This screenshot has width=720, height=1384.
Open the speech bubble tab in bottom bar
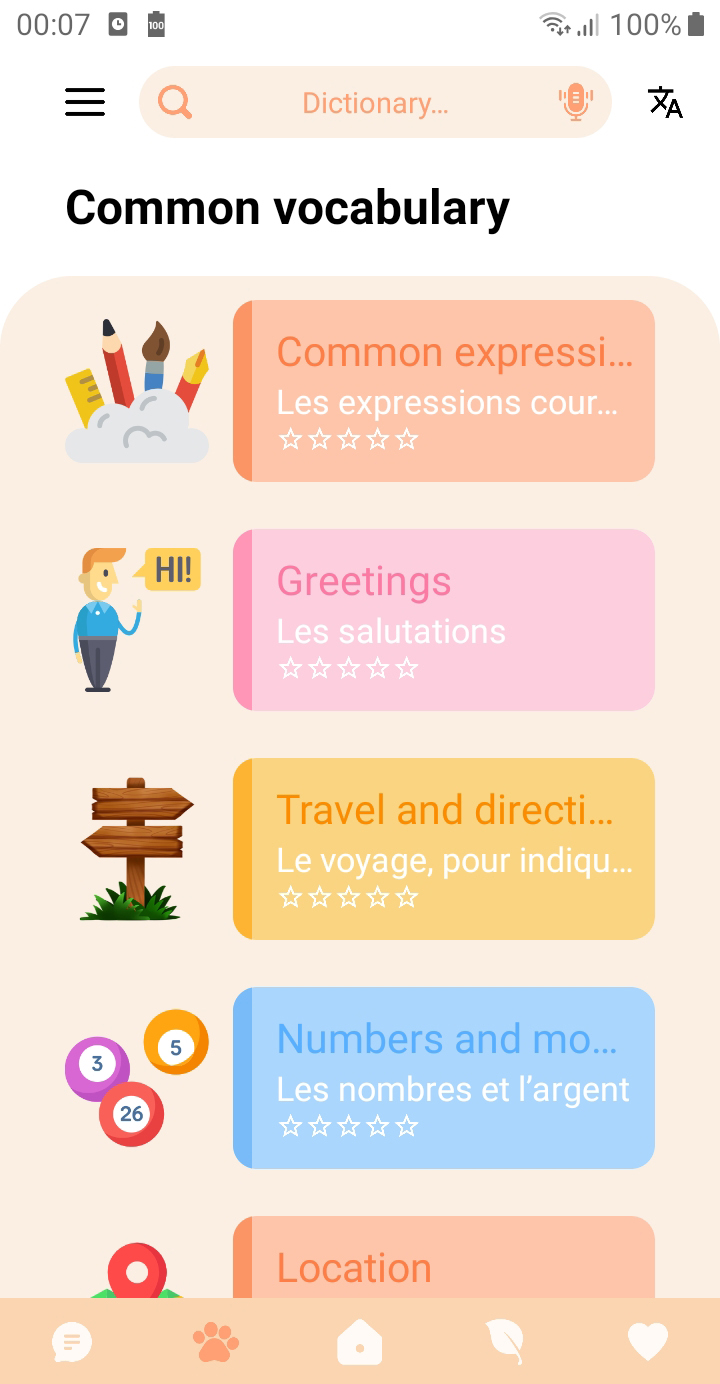point(71,1341)
